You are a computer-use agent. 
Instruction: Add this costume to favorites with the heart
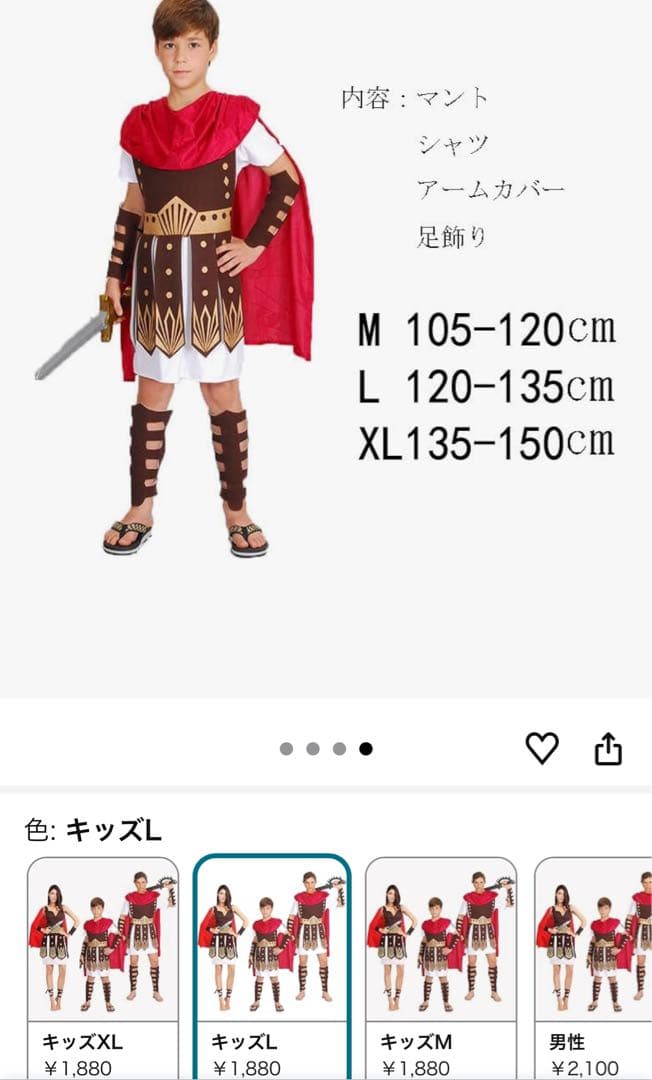542,748
